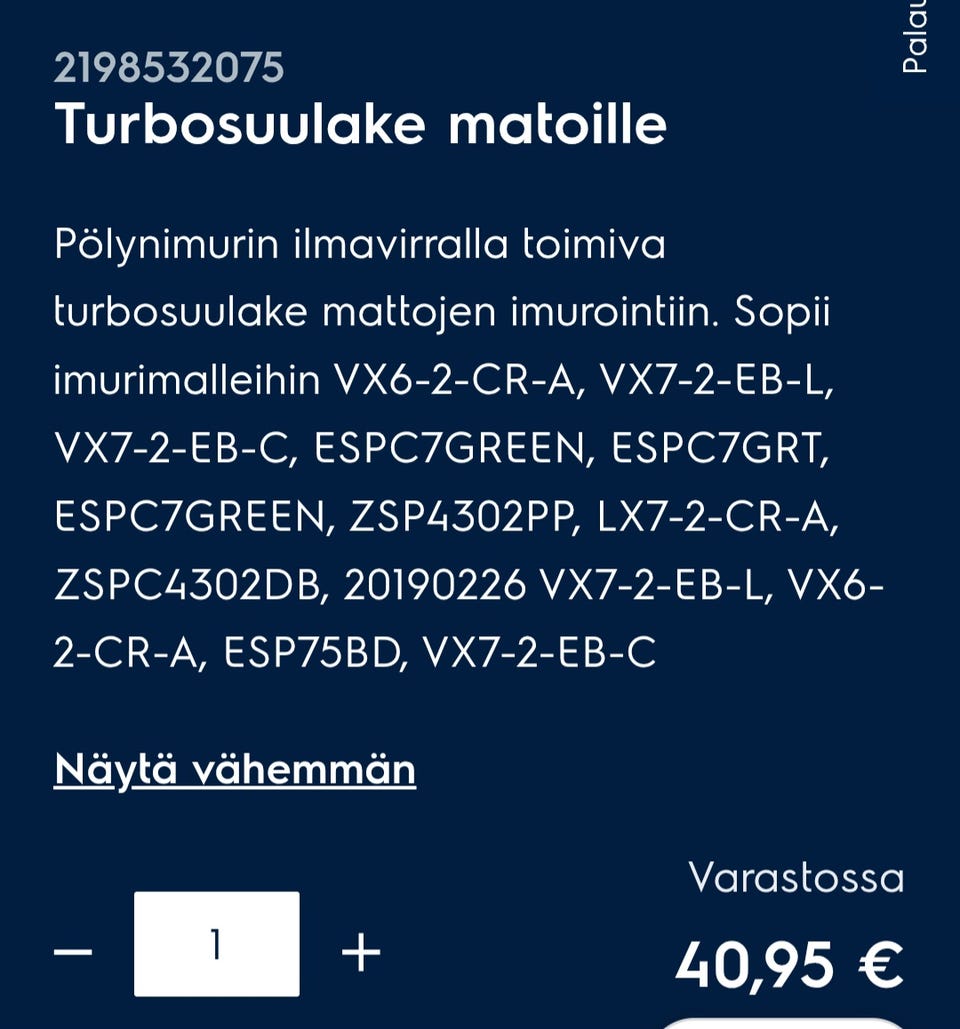Select model 'ZSP4302PP' from the description
The width and height of the screenshot is (960, 1029).
click(x=465, y=517)
